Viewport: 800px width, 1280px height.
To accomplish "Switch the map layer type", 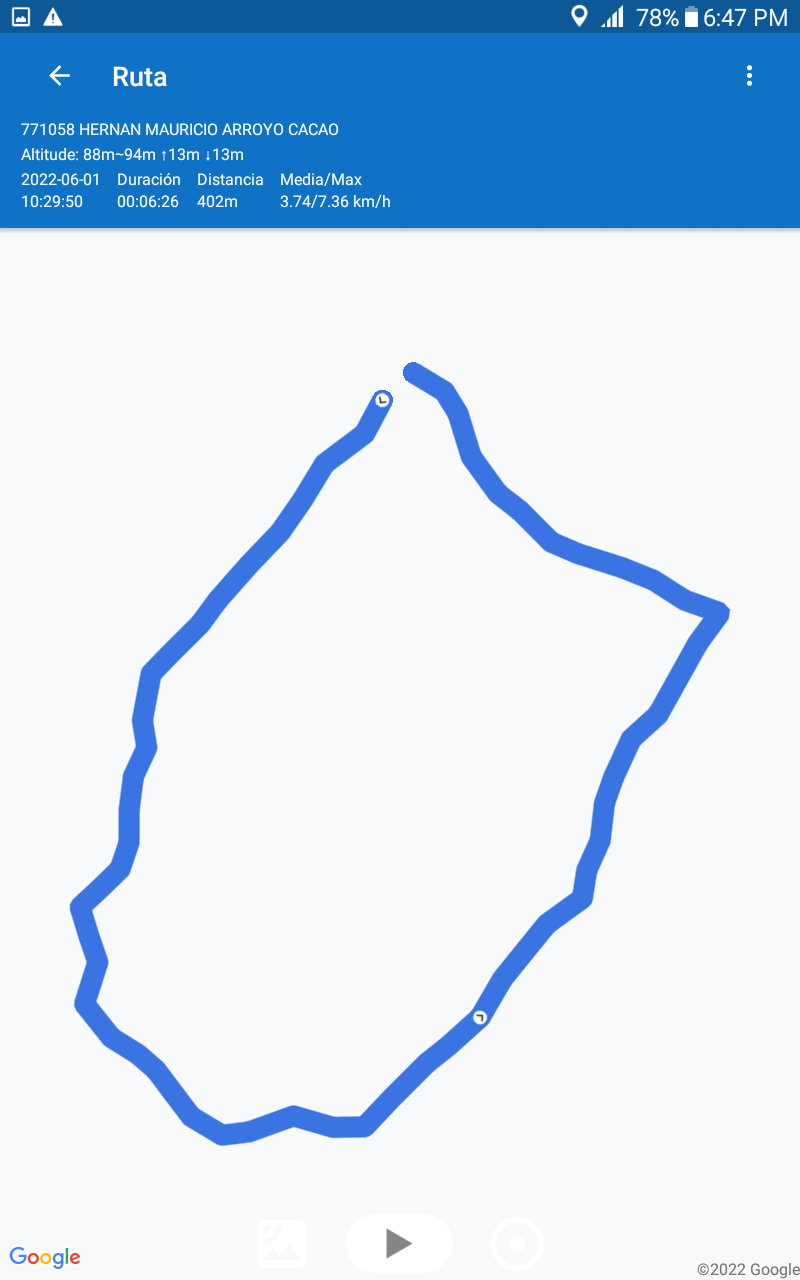I will [282, 1244].
